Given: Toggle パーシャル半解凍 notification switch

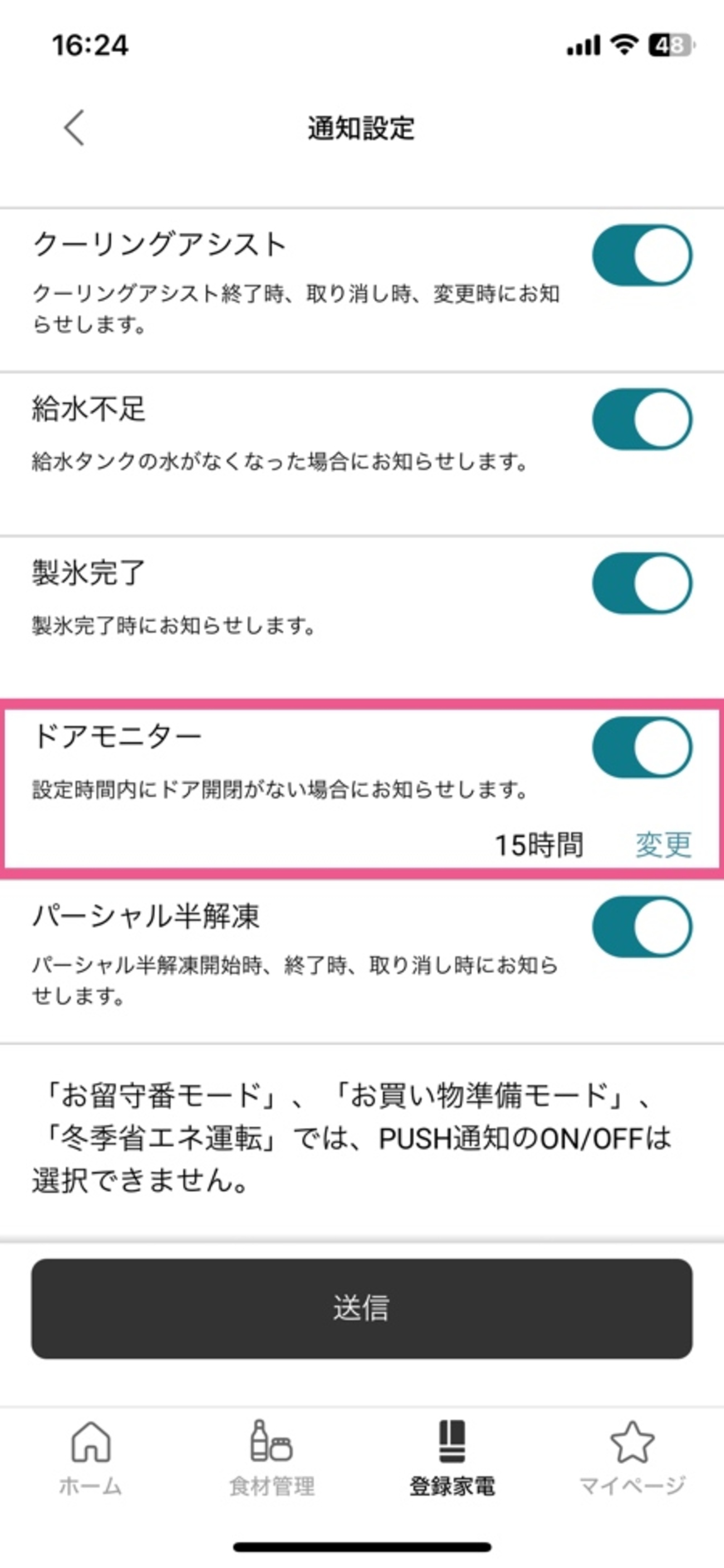Looking at the screenshot, I should pyautogui.click(x=642, y=927).
